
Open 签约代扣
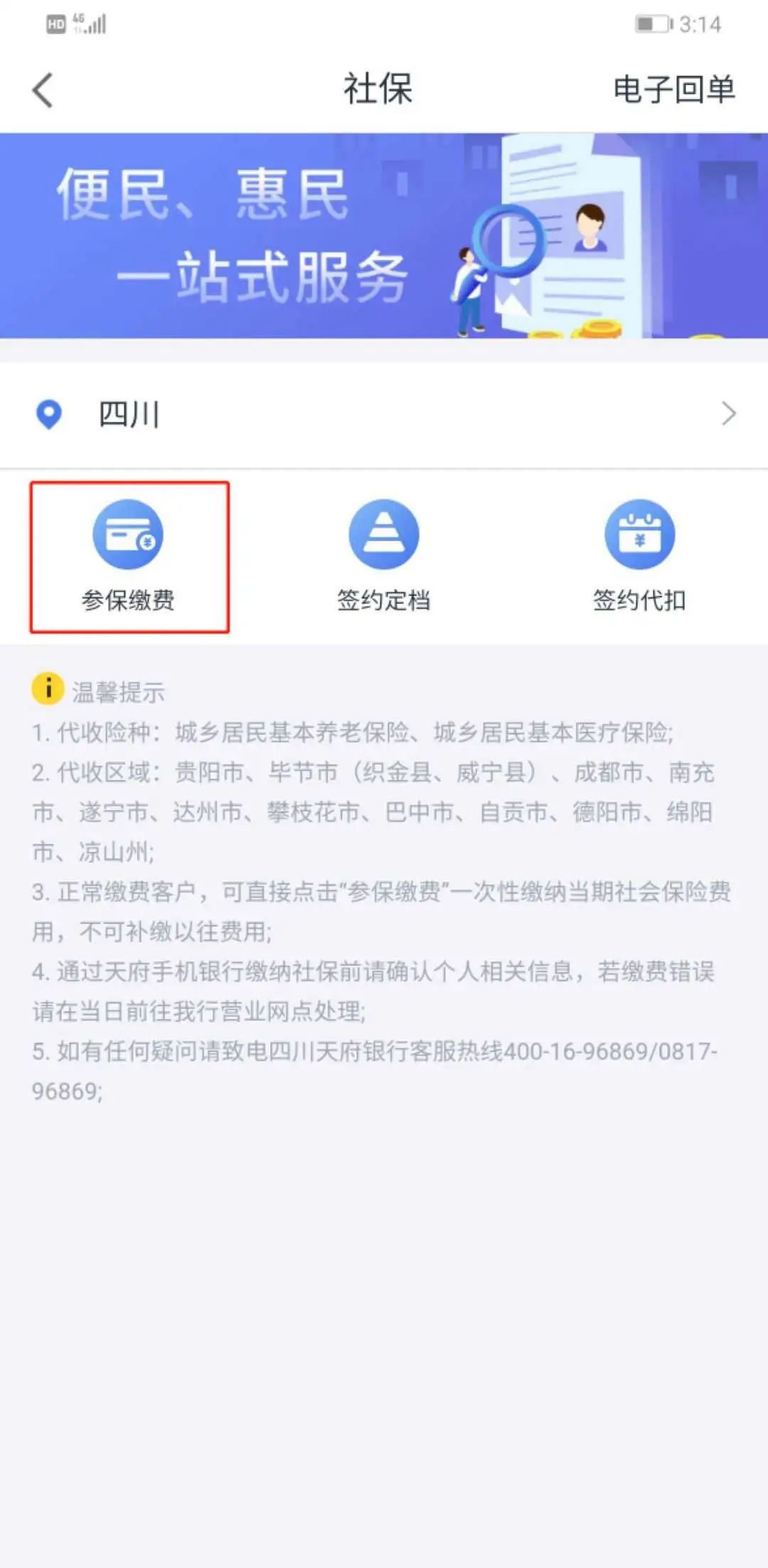click(x=639, y=556)
